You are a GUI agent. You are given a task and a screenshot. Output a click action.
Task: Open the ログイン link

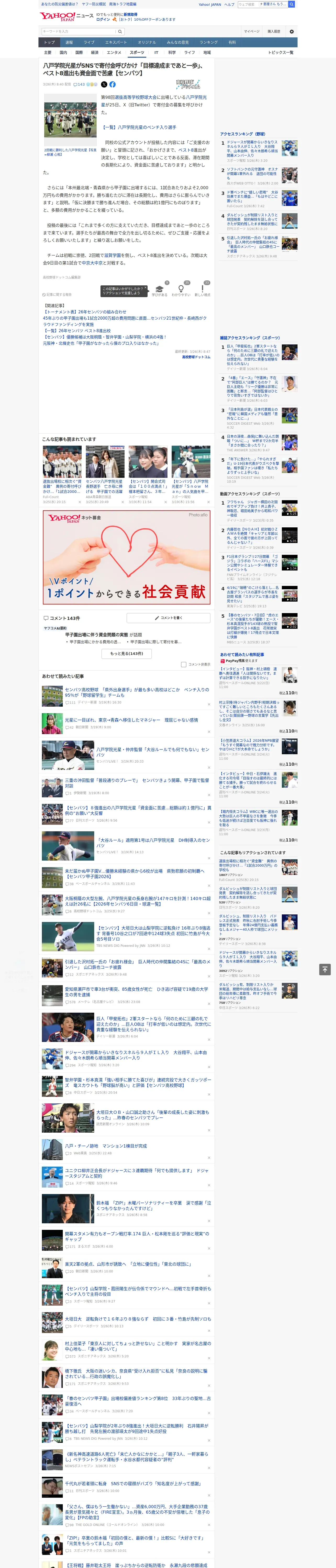click(x=103, y=20)
